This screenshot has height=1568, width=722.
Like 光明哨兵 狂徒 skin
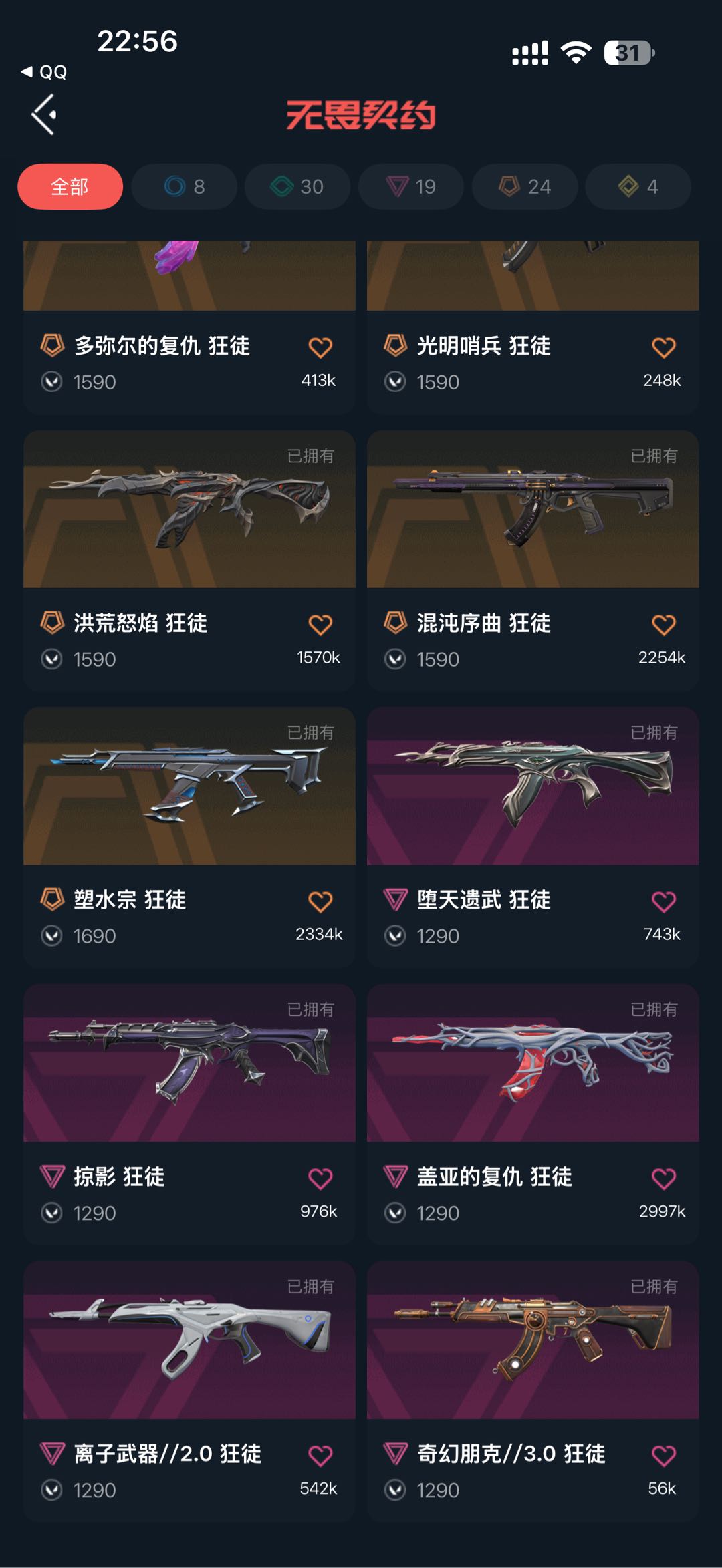coord(664,347)
